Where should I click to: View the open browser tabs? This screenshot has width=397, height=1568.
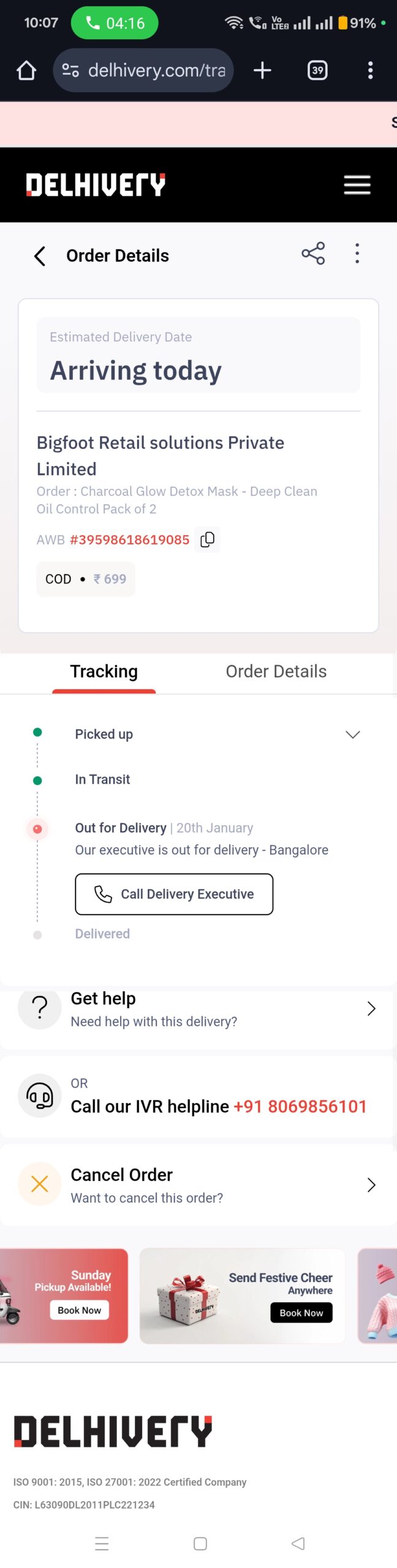[x=317, y=70]
